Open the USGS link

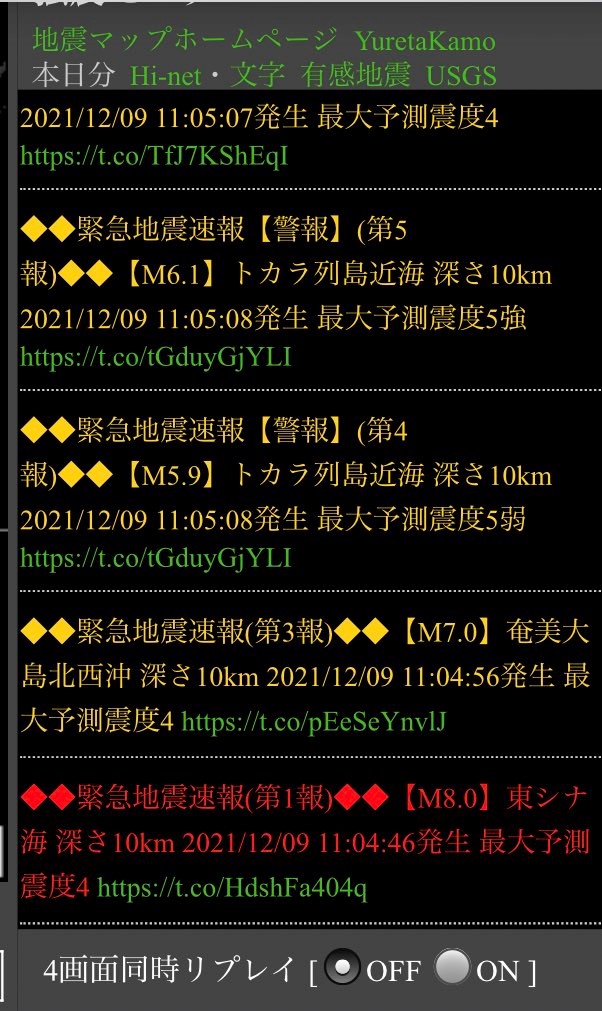click(461, 75)
